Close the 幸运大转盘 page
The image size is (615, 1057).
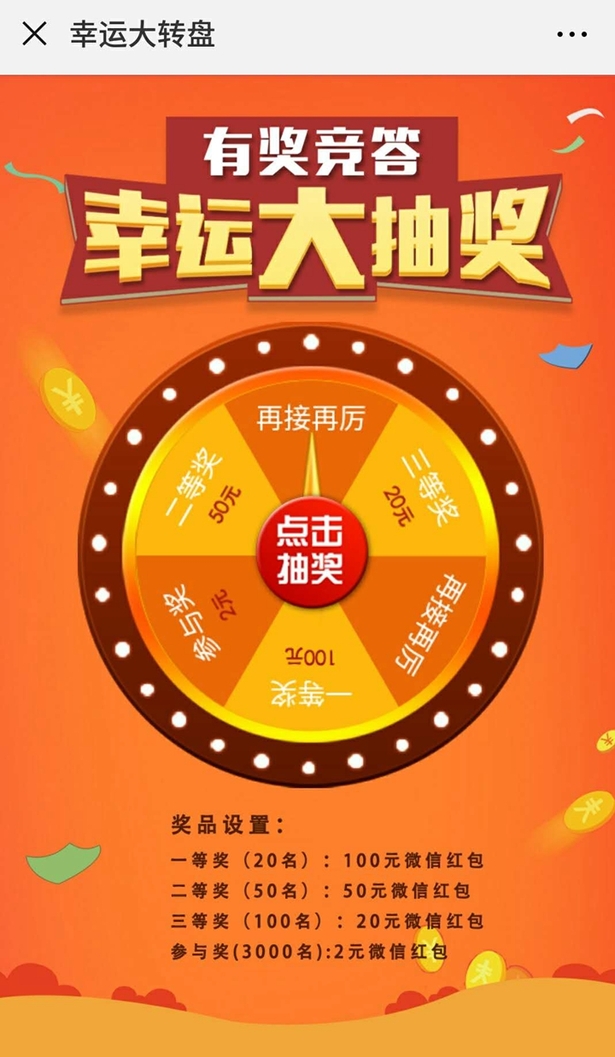click(x=34, y=35)
